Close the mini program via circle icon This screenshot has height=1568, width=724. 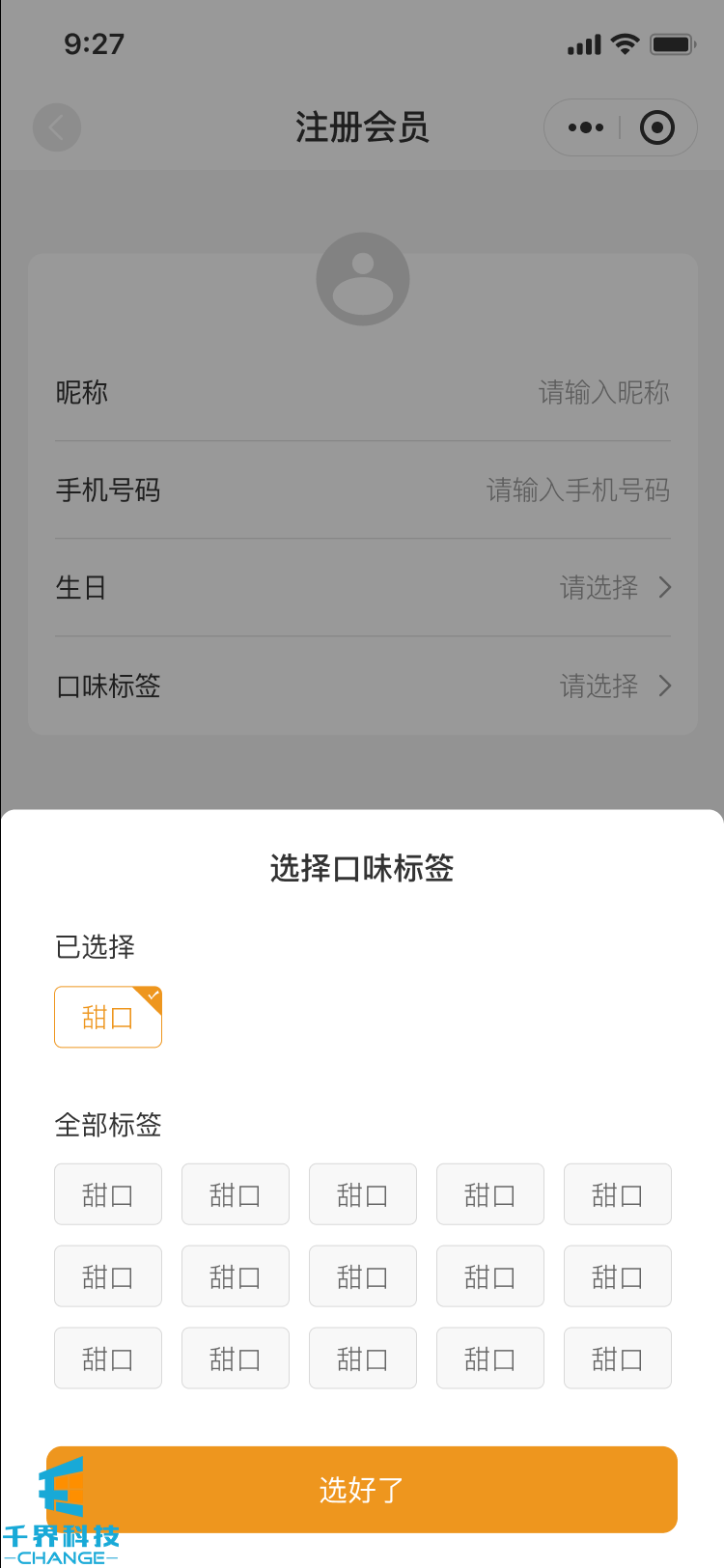(x=657, y=127)
